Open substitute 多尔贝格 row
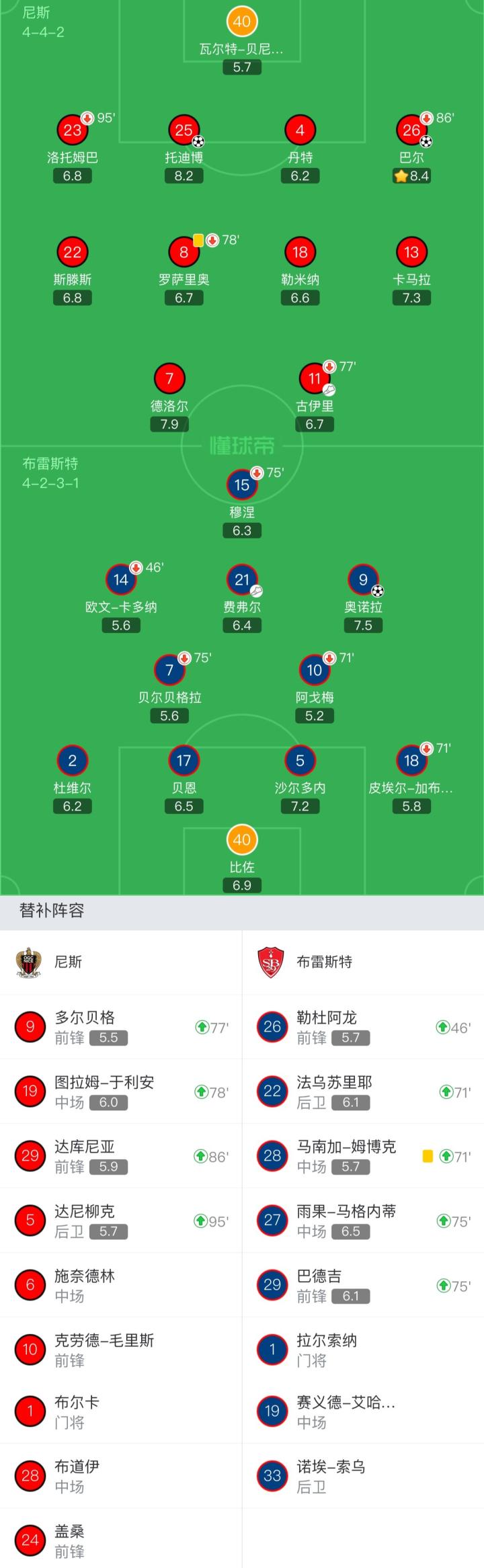This screenshot has height=1568, width=484. (121, 1027)
